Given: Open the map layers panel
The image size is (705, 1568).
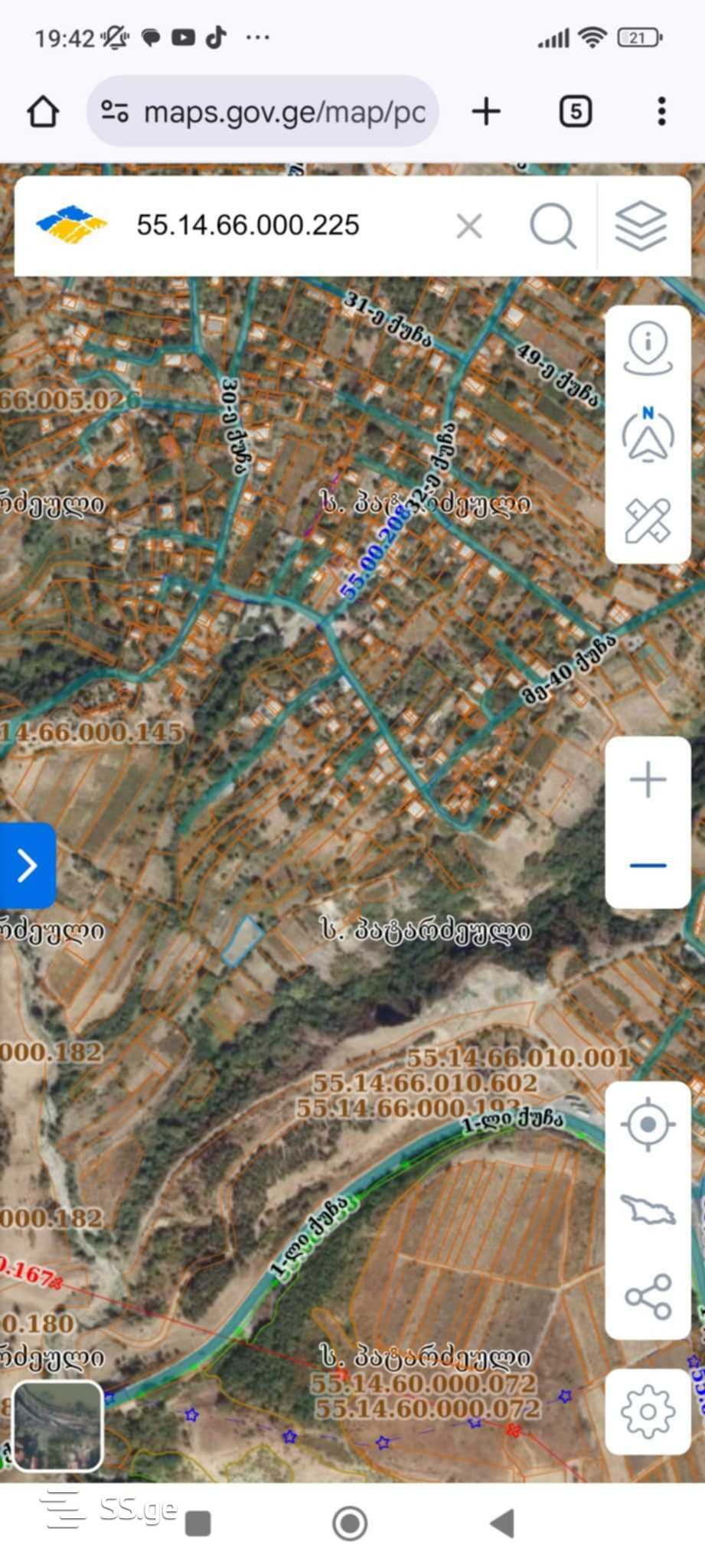Looking at the screenshot, I should pyautogui.click(x=641, y=226).
